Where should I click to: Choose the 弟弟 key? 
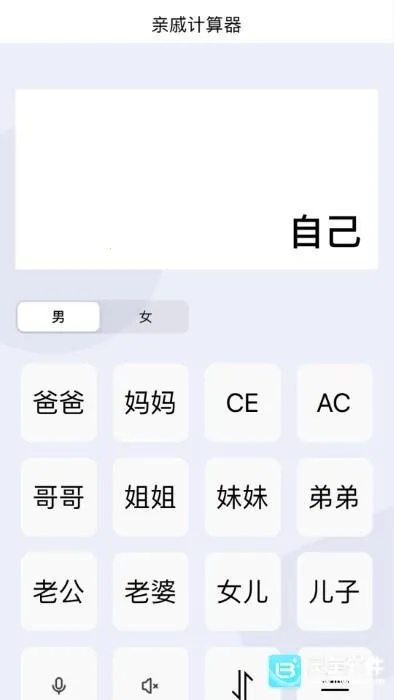[335, 497]
